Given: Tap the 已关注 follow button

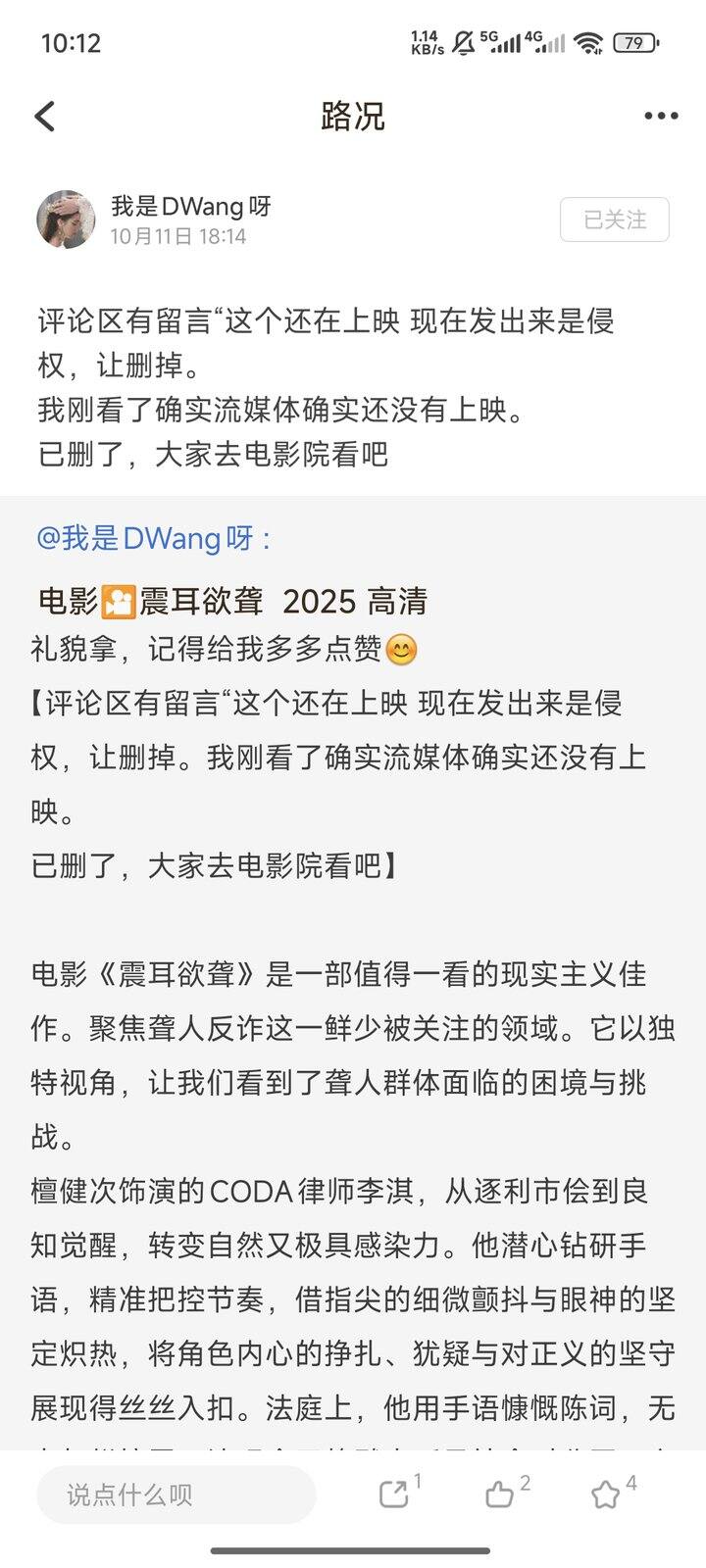Looking at the screenshot, I should point(615,220).
